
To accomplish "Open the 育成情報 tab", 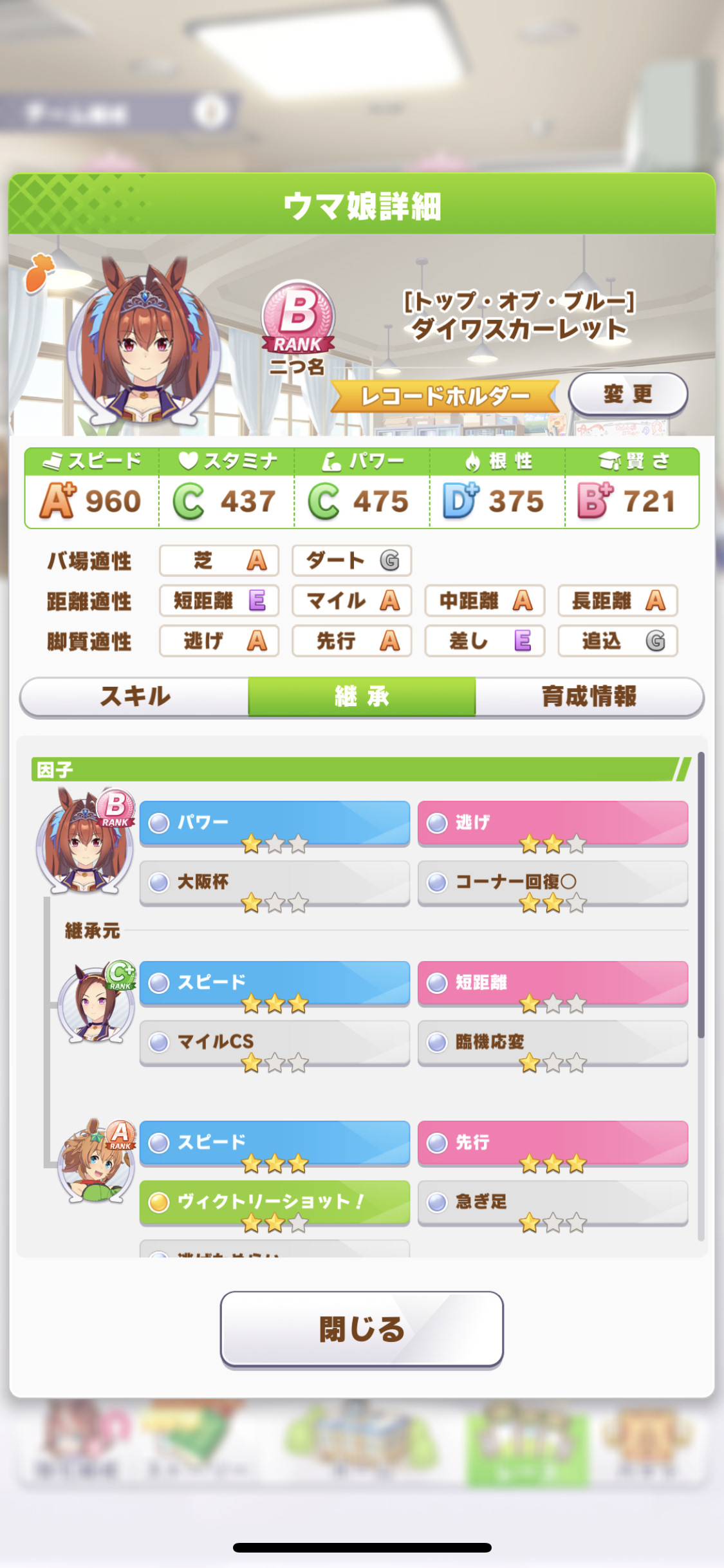I will tap(589, 696).
